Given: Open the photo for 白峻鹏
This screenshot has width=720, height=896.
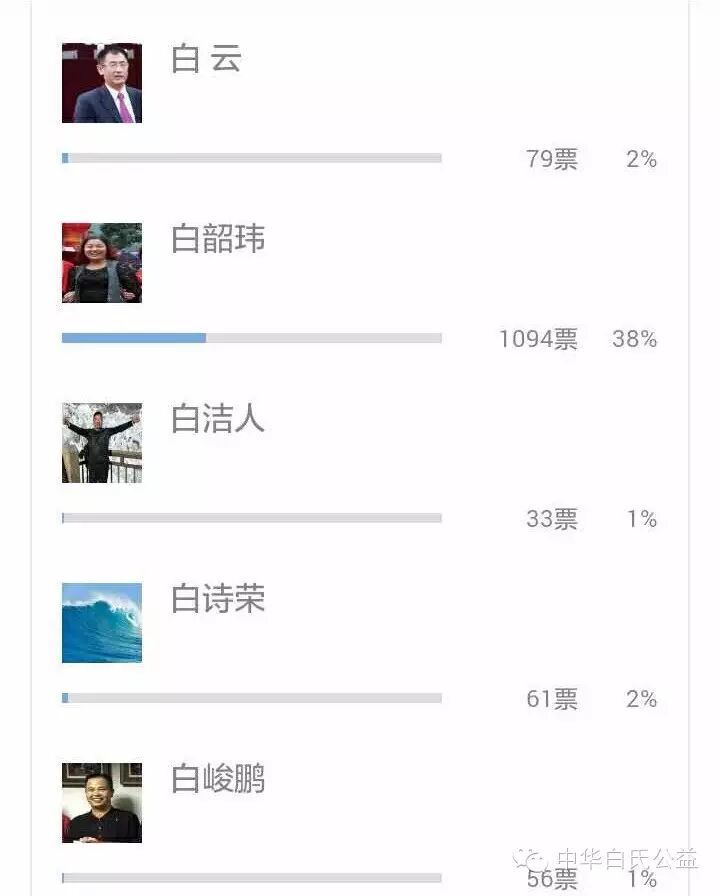Looking at the screenshot, I should [x=102, y=803].
